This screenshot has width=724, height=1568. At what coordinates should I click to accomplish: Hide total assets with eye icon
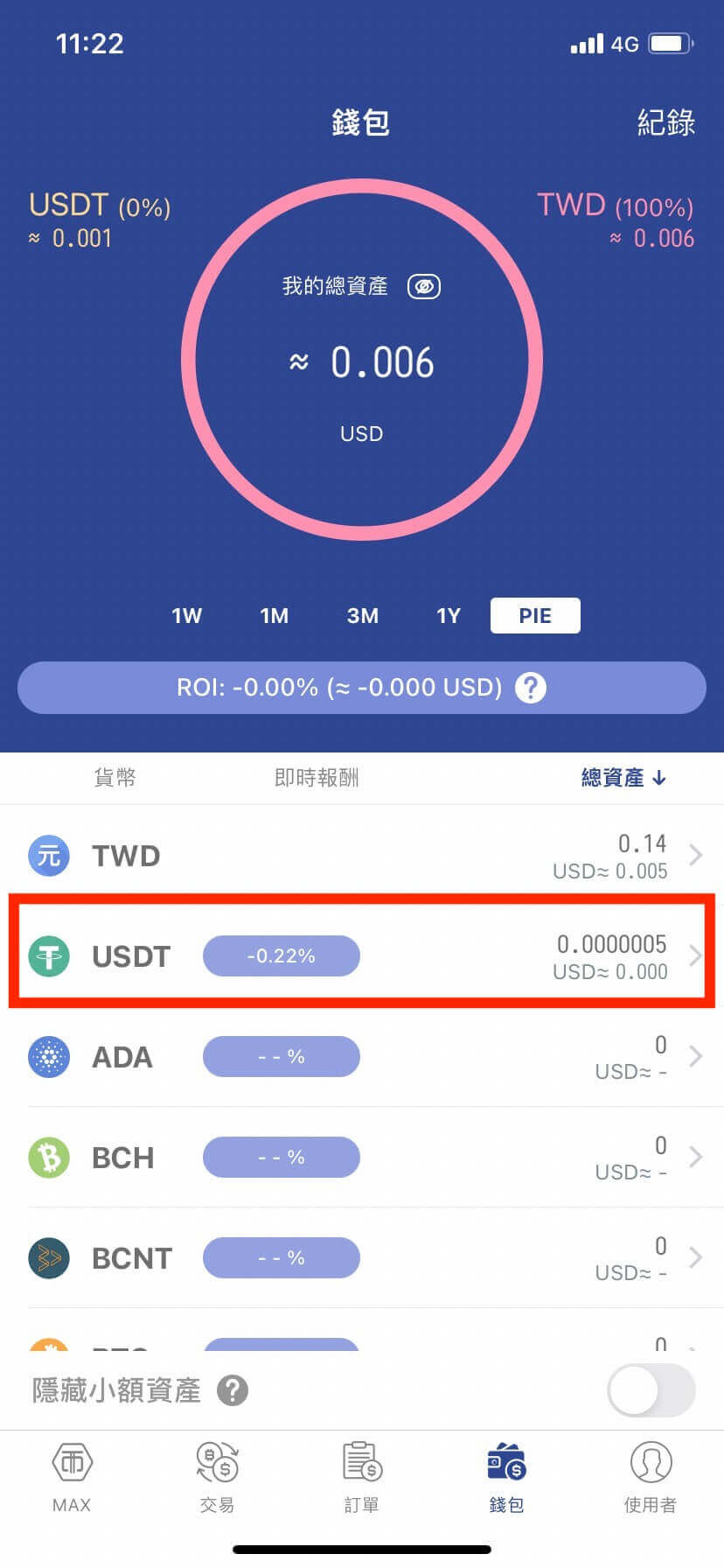[x=424, y=286]
